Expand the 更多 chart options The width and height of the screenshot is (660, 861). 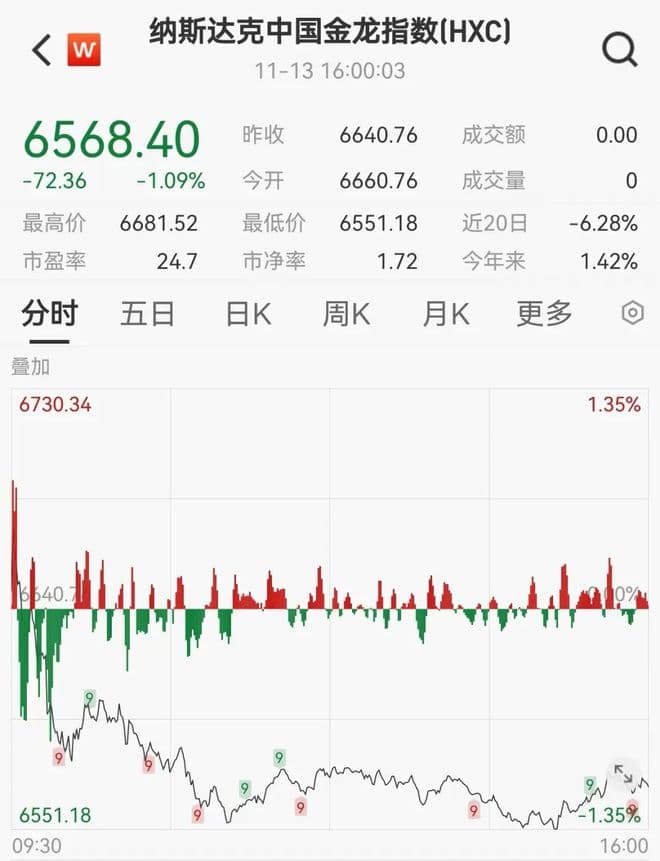tap(544, 314)
